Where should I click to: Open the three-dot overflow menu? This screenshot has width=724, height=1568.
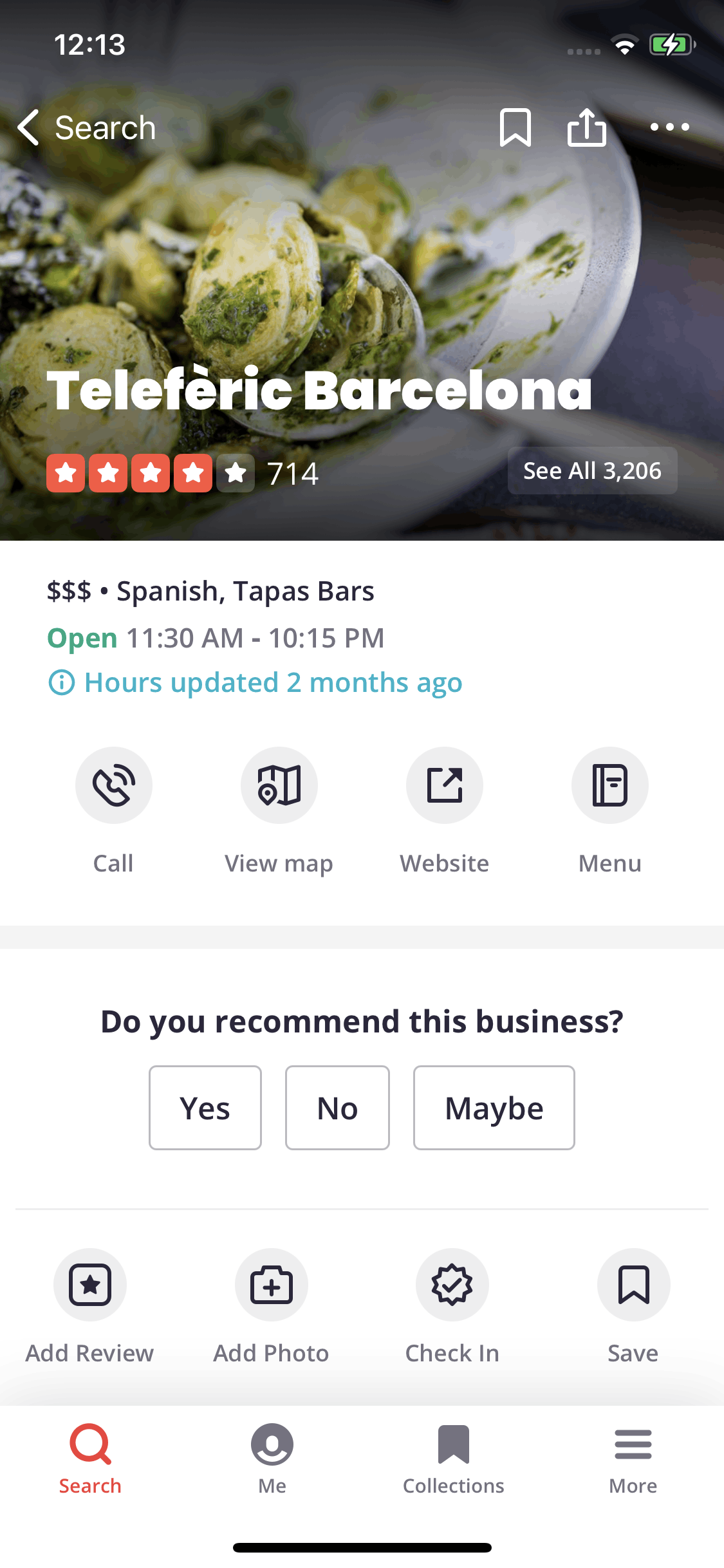coord(669,127)
